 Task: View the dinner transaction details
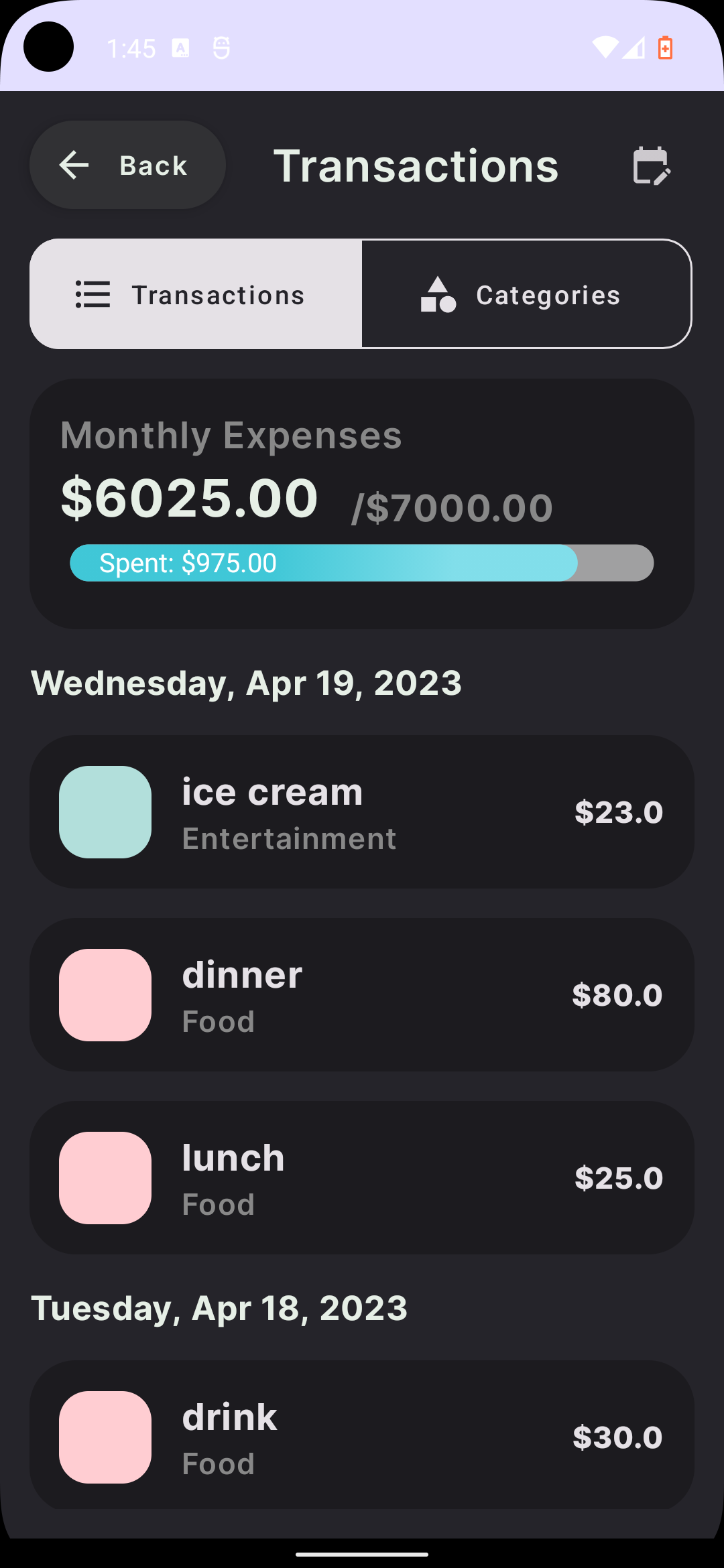pyautogui.click(x=362, y=995)
